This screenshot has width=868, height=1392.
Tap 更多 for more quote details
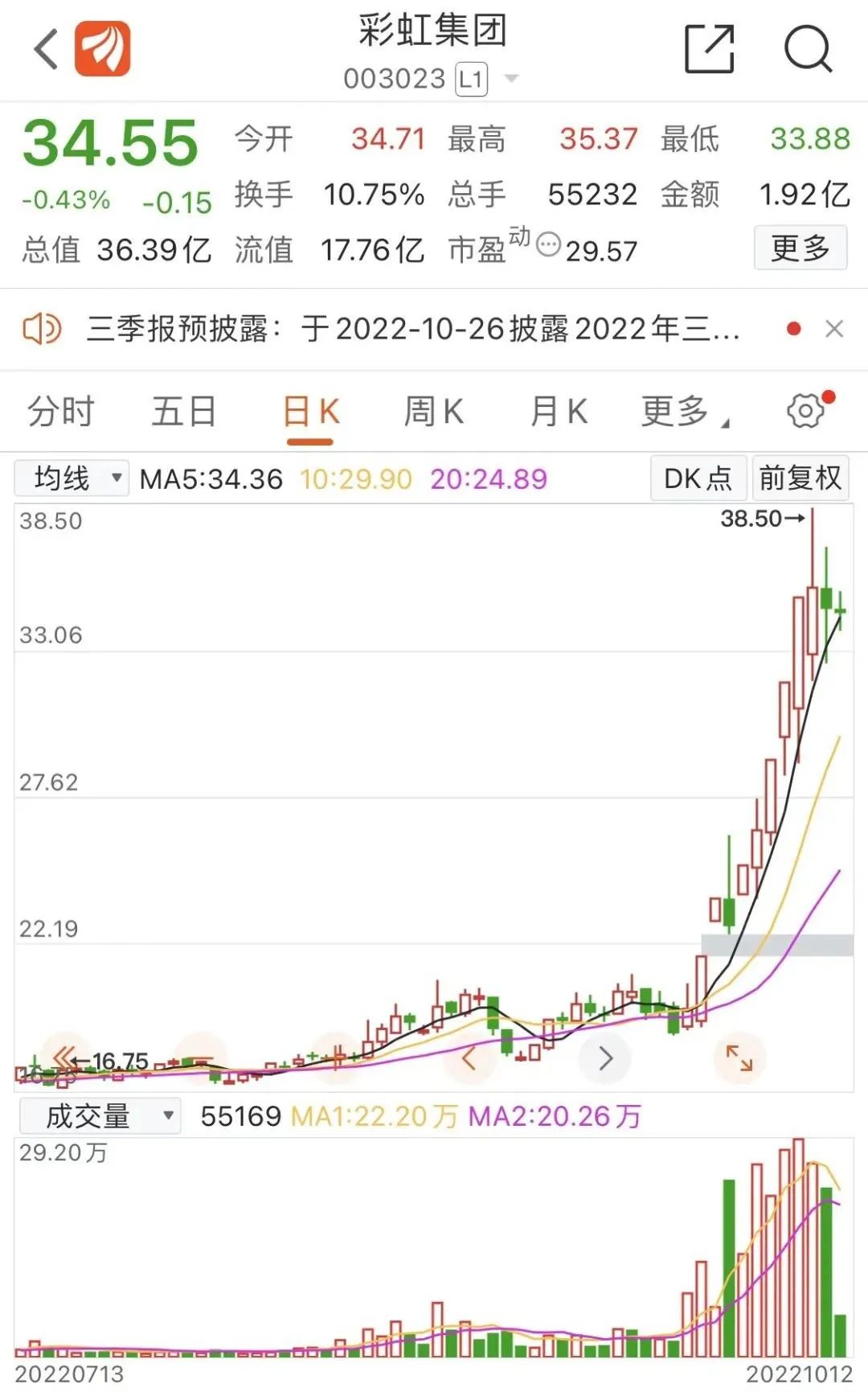[x=800, y=248]
